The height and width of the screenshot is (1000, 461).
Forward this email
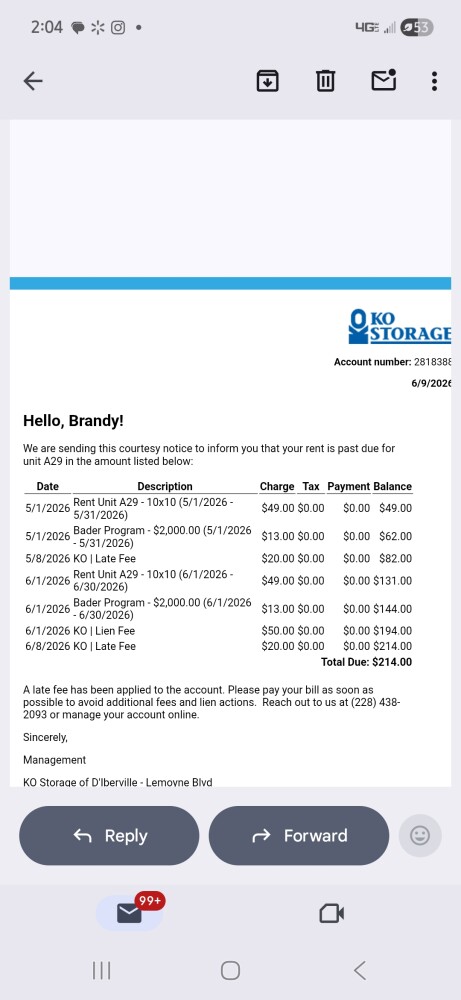click(298, 835)
